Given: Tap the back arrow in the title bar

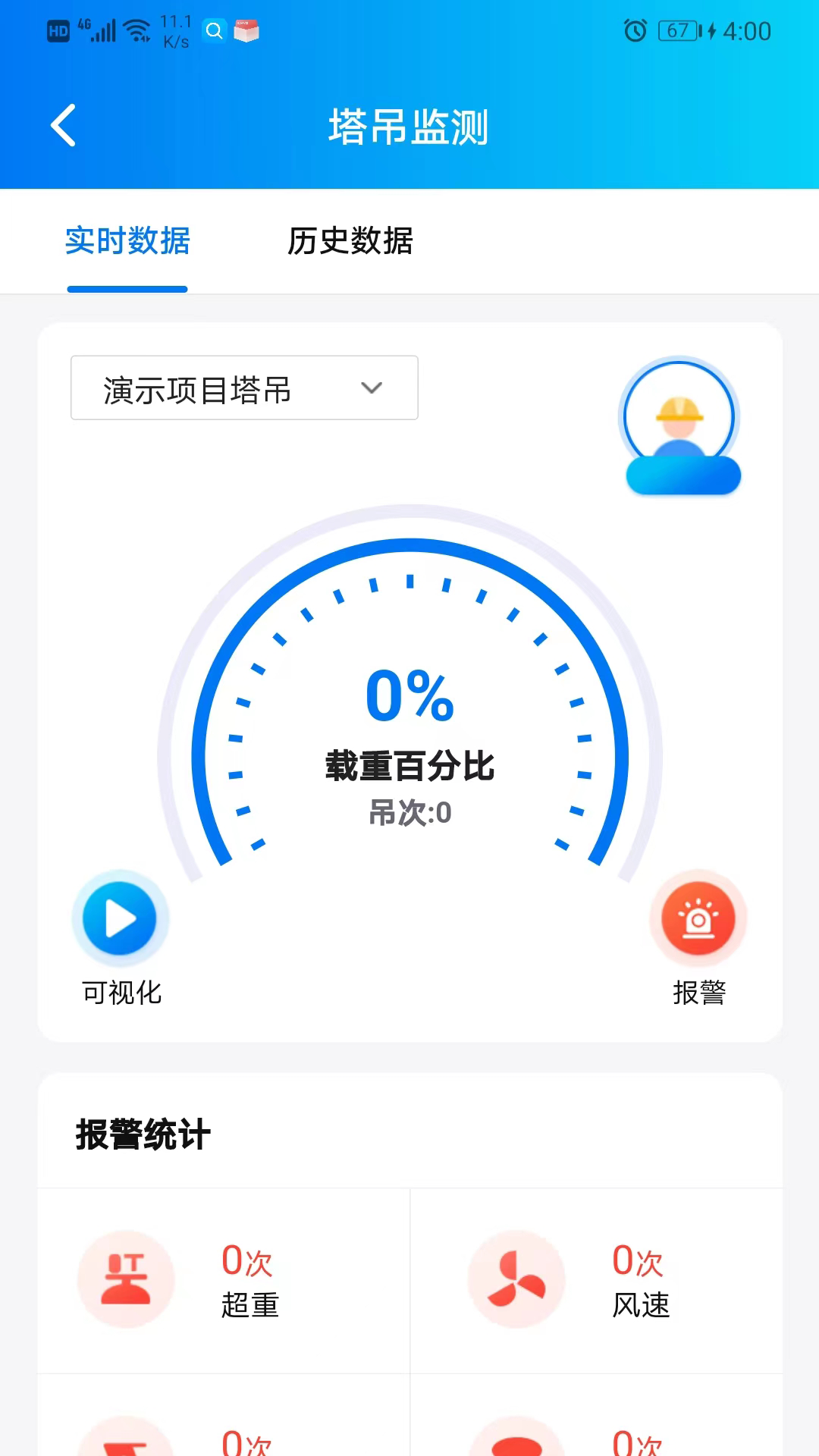Looking at the screenshot, I should tap(63, 124).
